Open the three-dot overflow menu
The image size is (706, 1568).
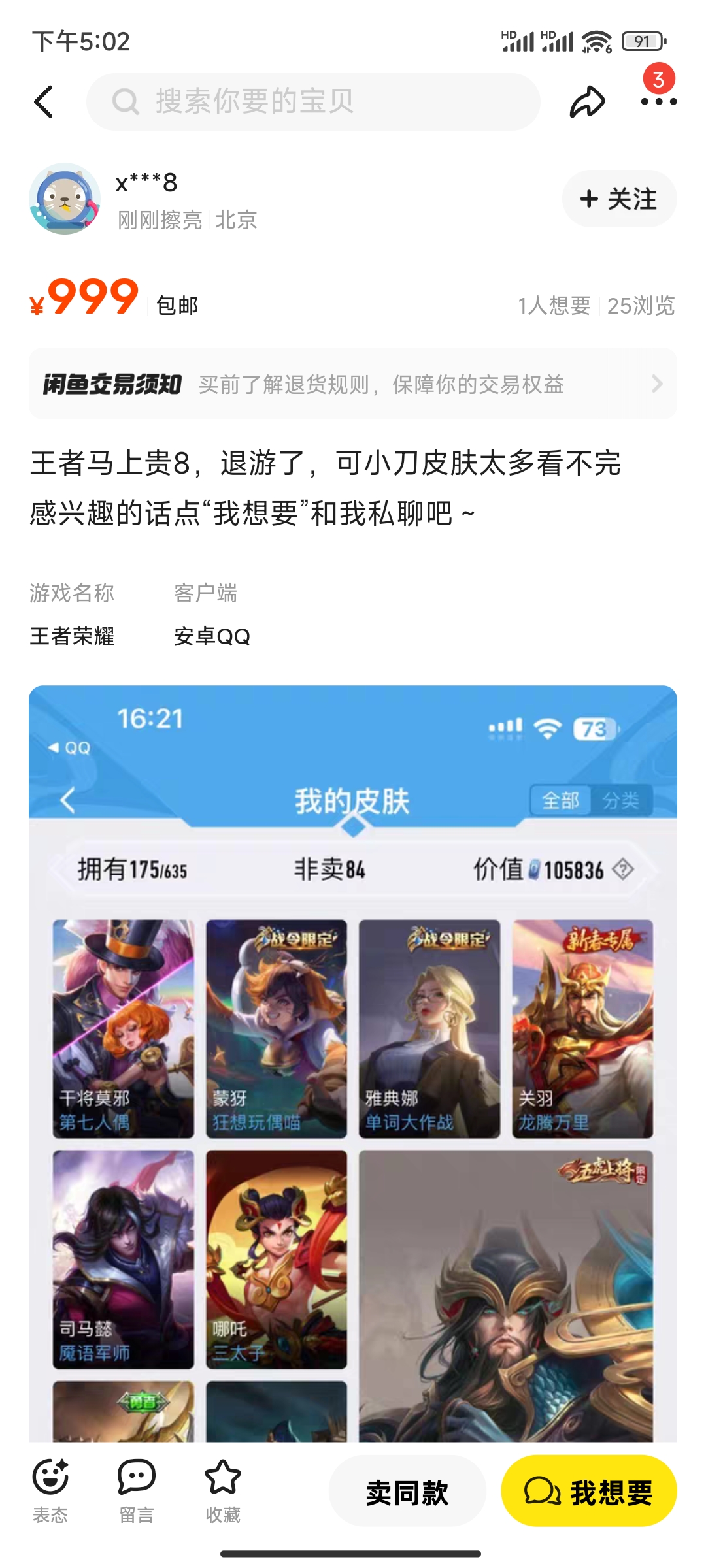coord(658,101)
